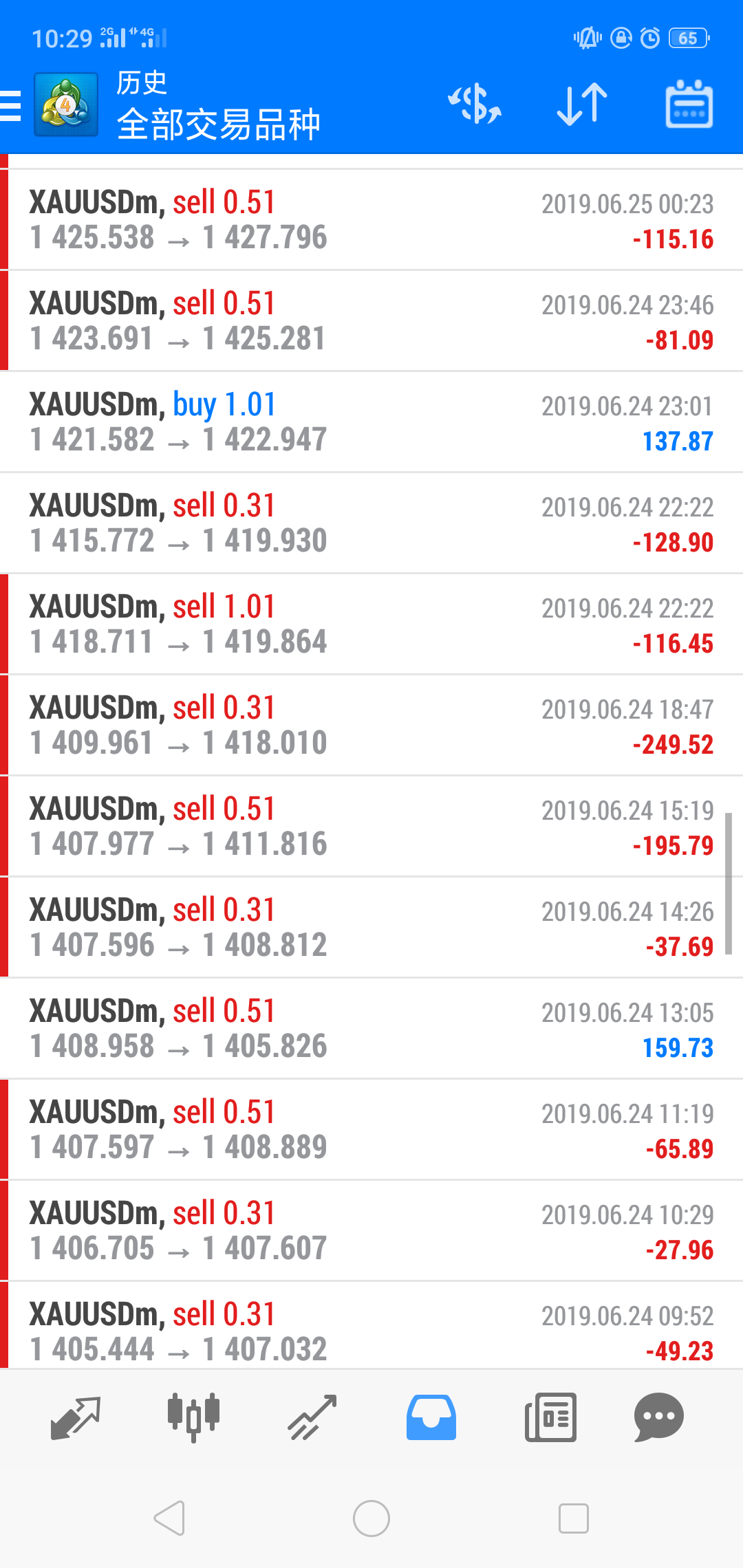
Task: Open the hamburger drawer menu
Action: [10, 106]
